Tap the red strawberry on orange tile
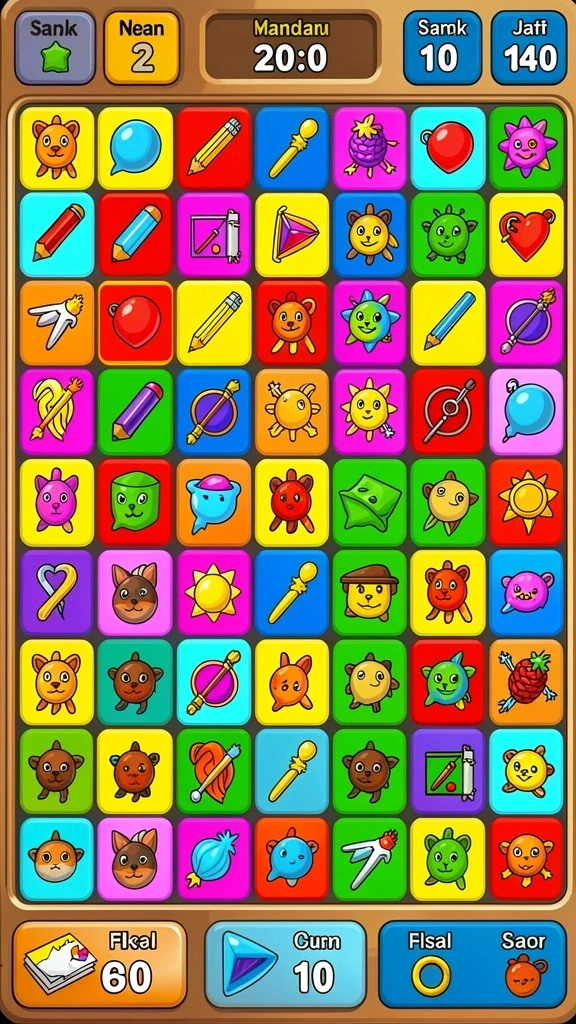 click(x=526, y=682)
